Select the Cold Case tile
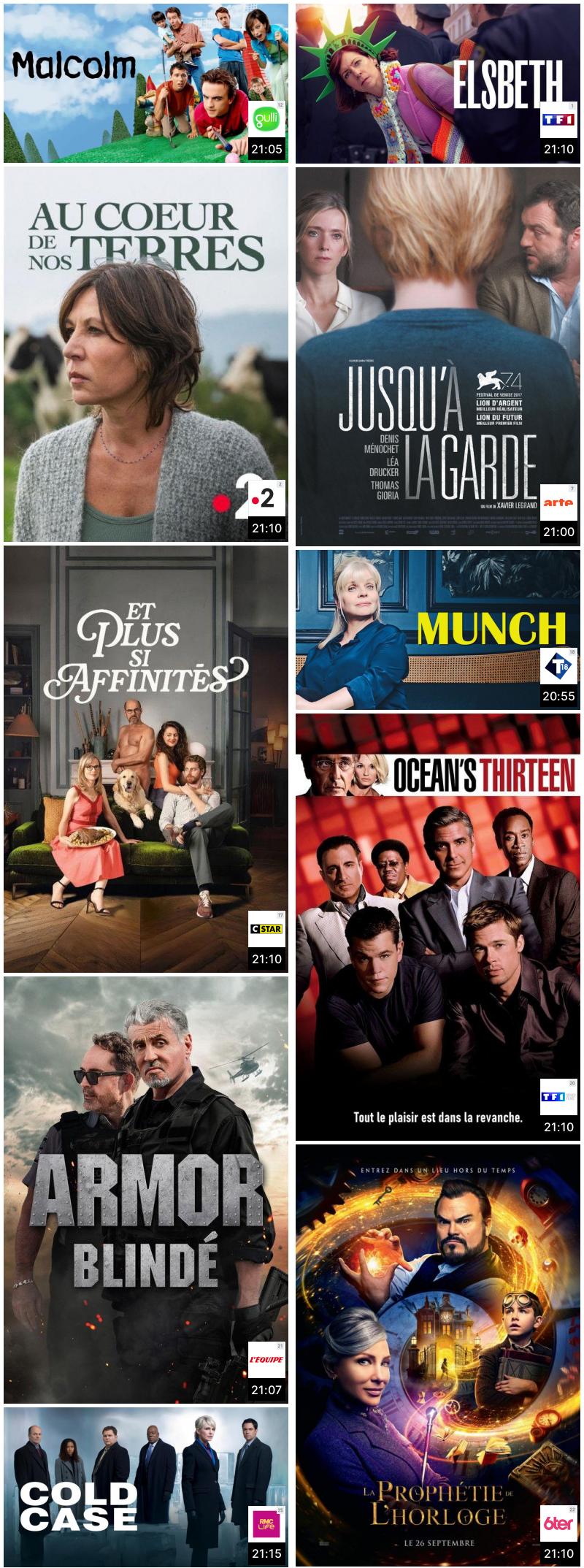The height and width of the screenshot is (1568, 584). 146,1485
